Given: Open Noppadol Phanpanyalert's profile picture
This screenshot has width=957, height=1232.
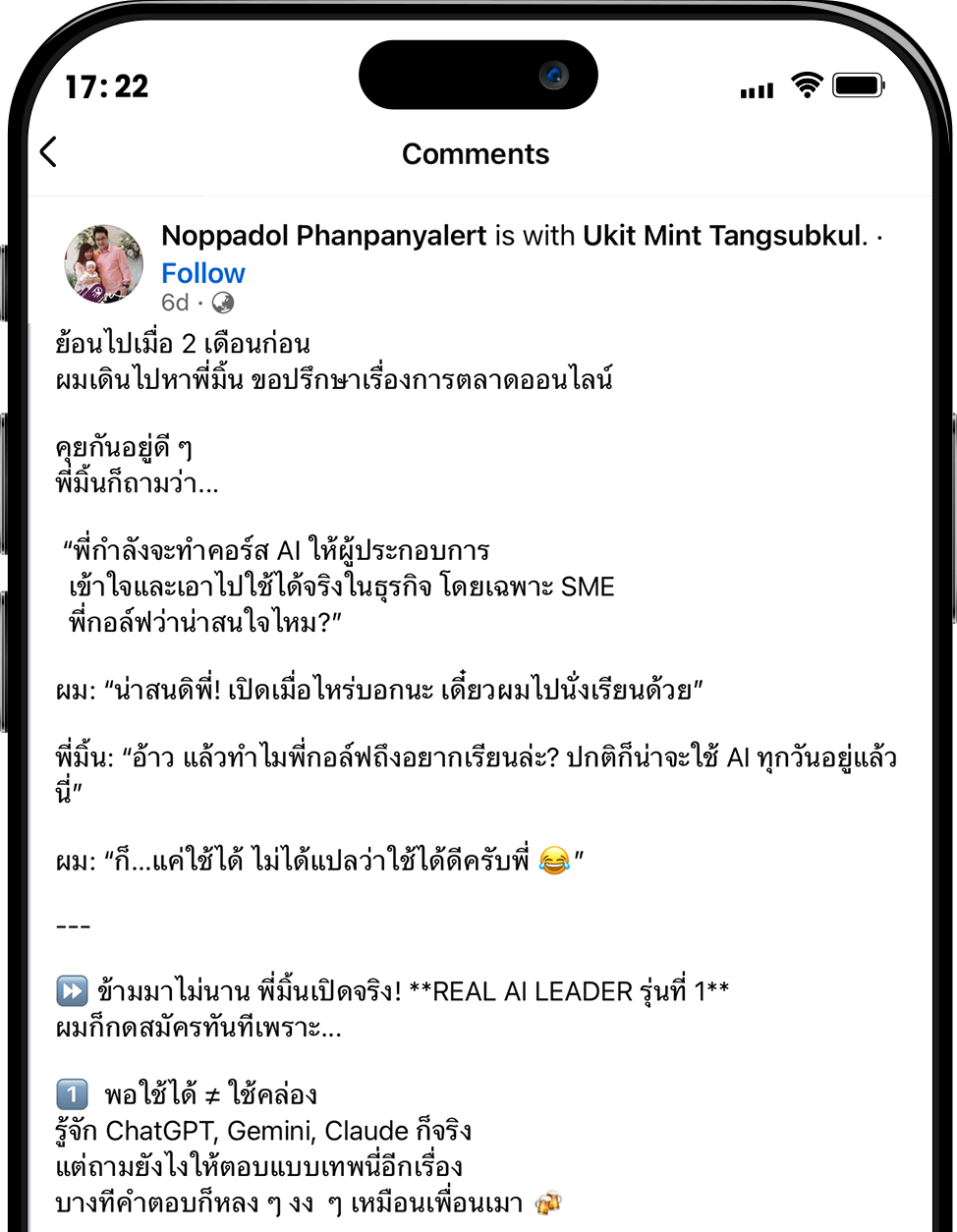Looking at the screenshot, I should [x=103, y=264].
